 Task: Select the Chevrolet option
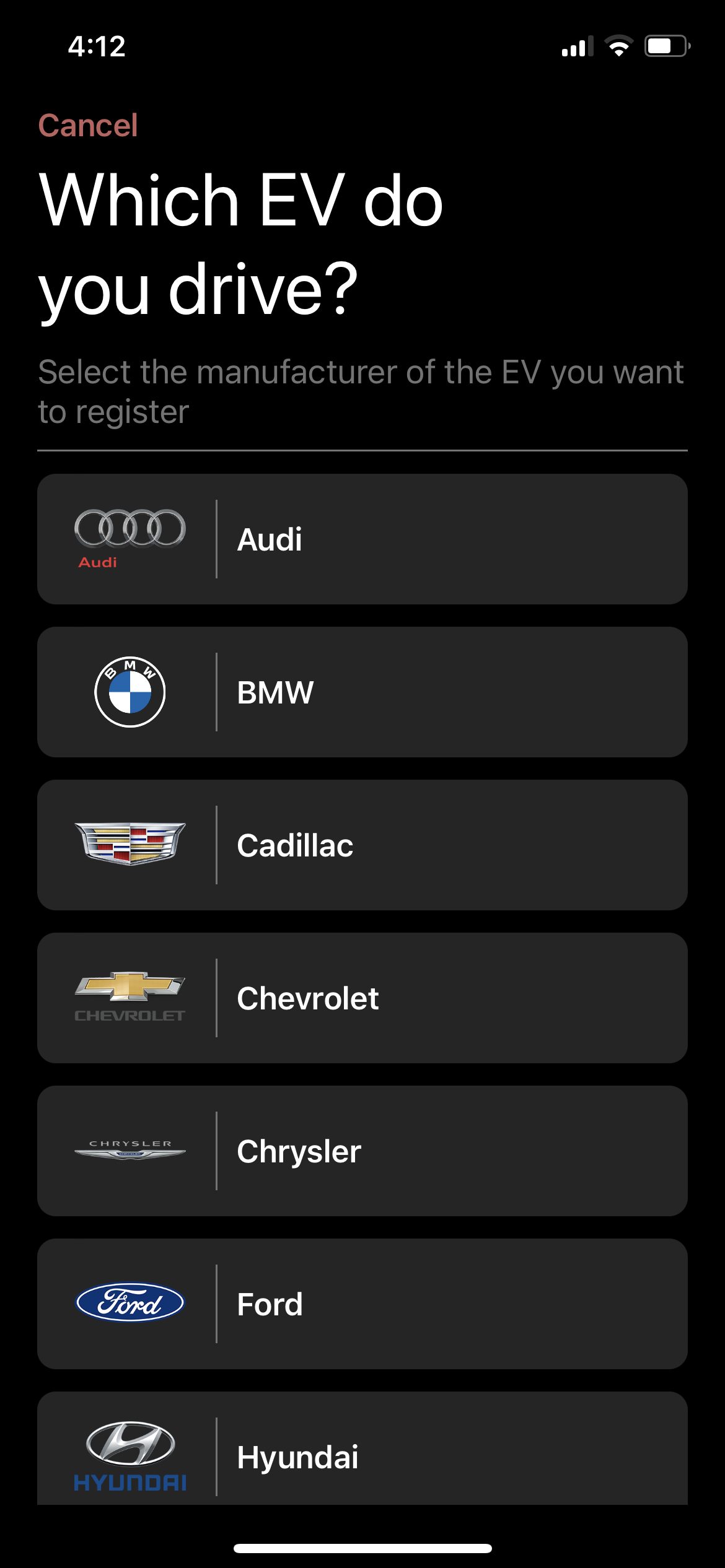362,998
